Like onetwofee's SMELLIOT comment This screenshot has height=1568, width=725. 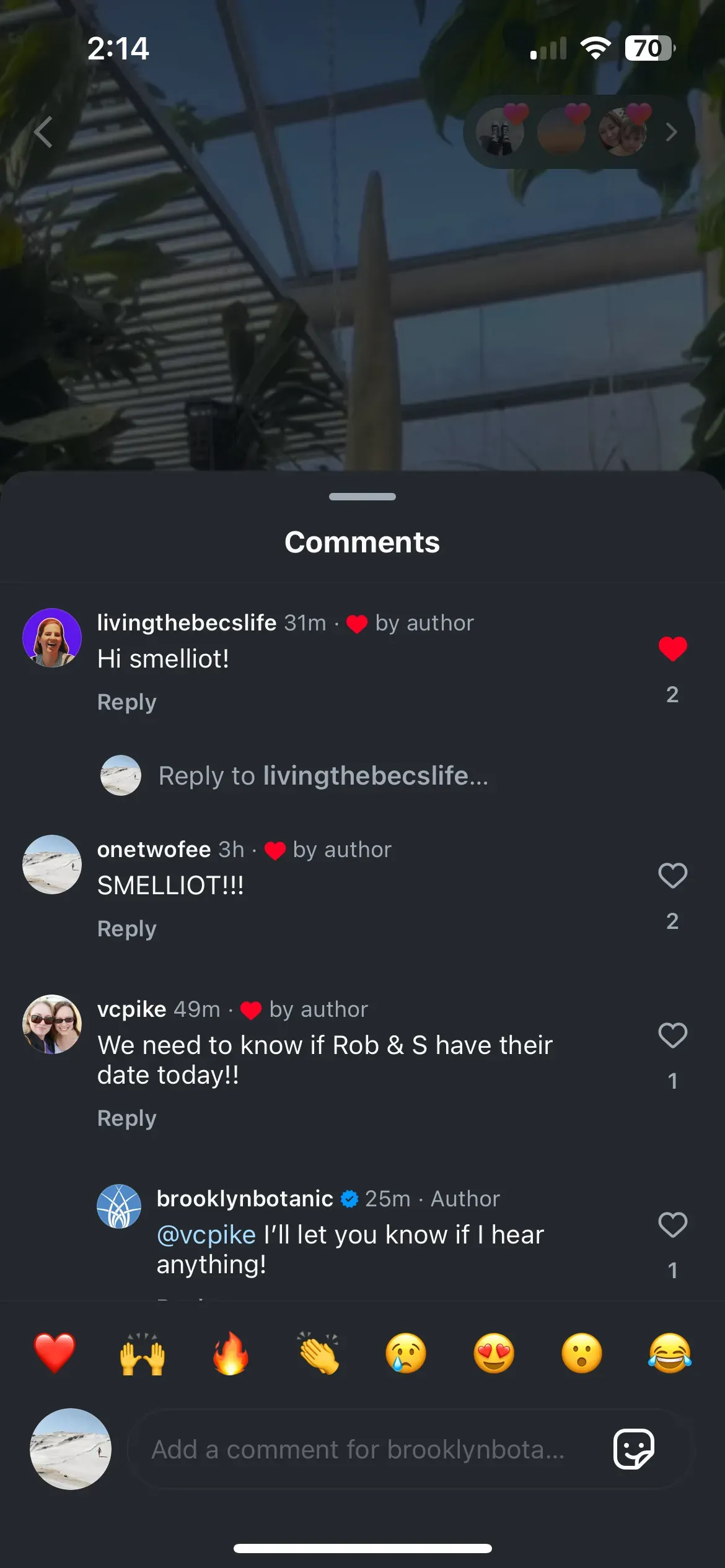coord(672,876)
